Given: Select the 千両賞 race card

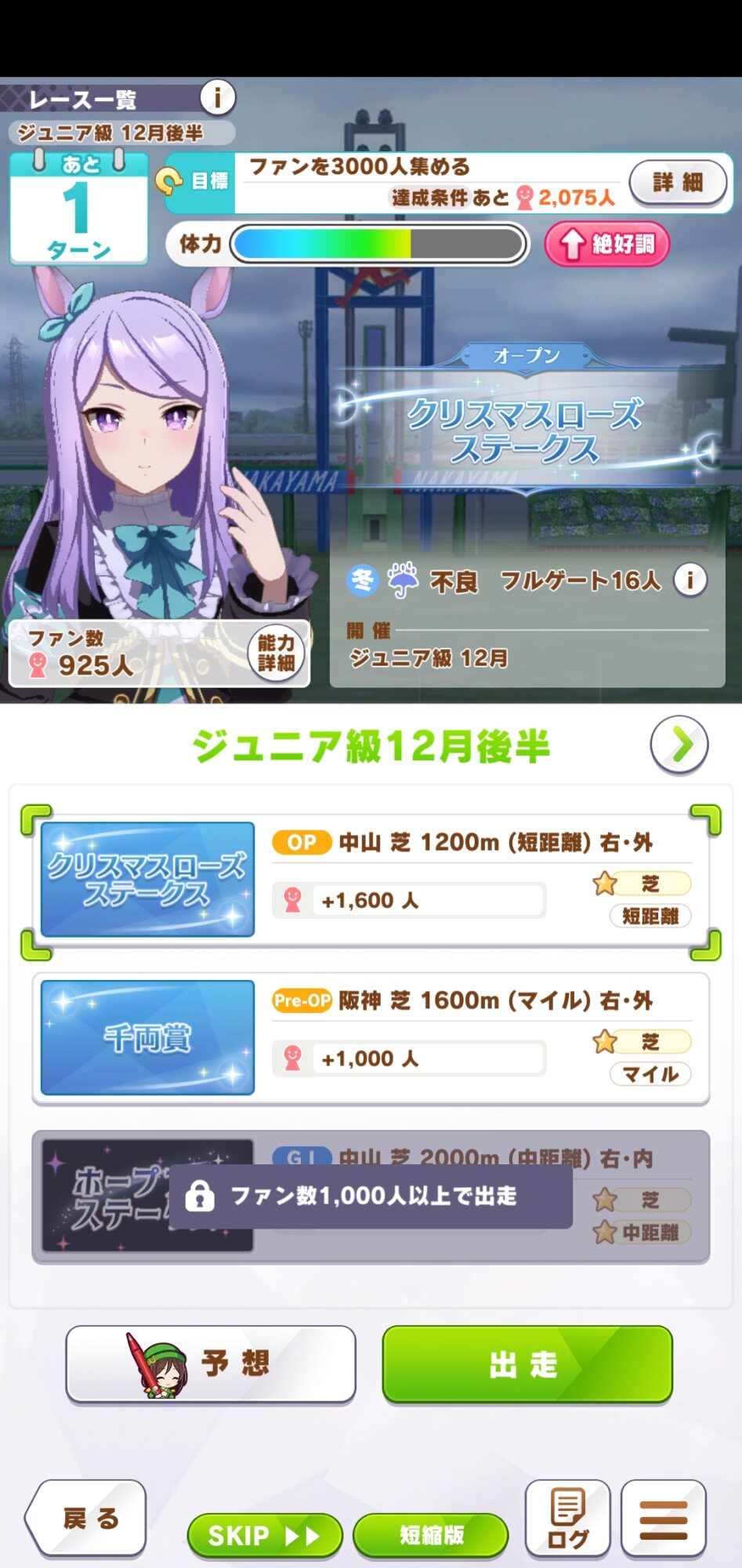Looking at the screenshot, I should pos(371,1038).
